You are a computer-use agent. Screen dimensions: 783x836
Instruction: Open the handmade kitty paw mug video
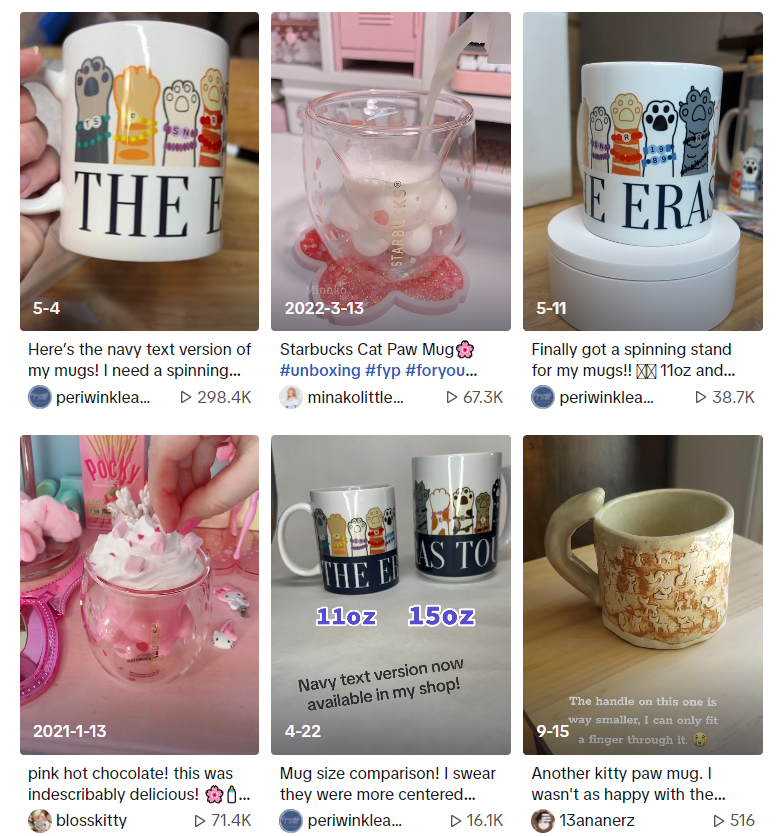tap(642, 594)
